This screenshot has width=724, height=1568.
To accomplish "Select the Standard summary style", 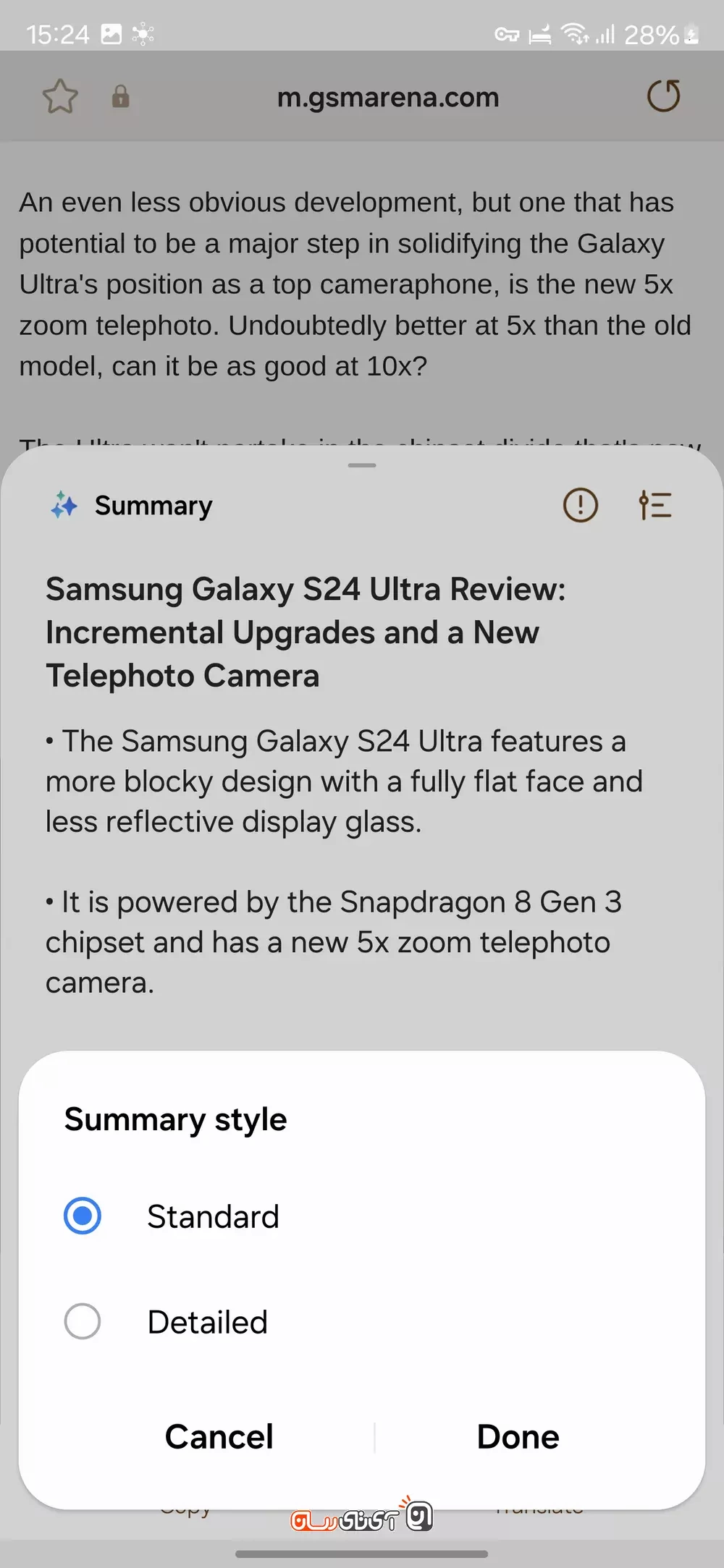I will click(83, 1216).
